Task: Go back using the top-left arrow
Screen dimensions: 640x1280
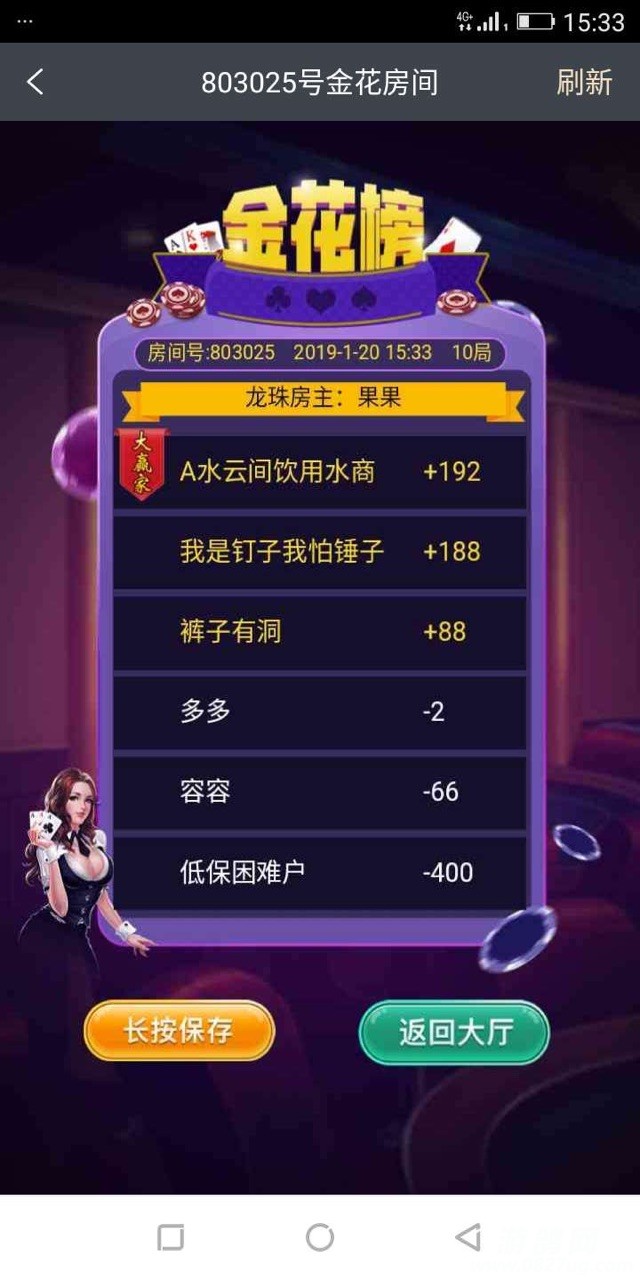Action: (35, 82)
